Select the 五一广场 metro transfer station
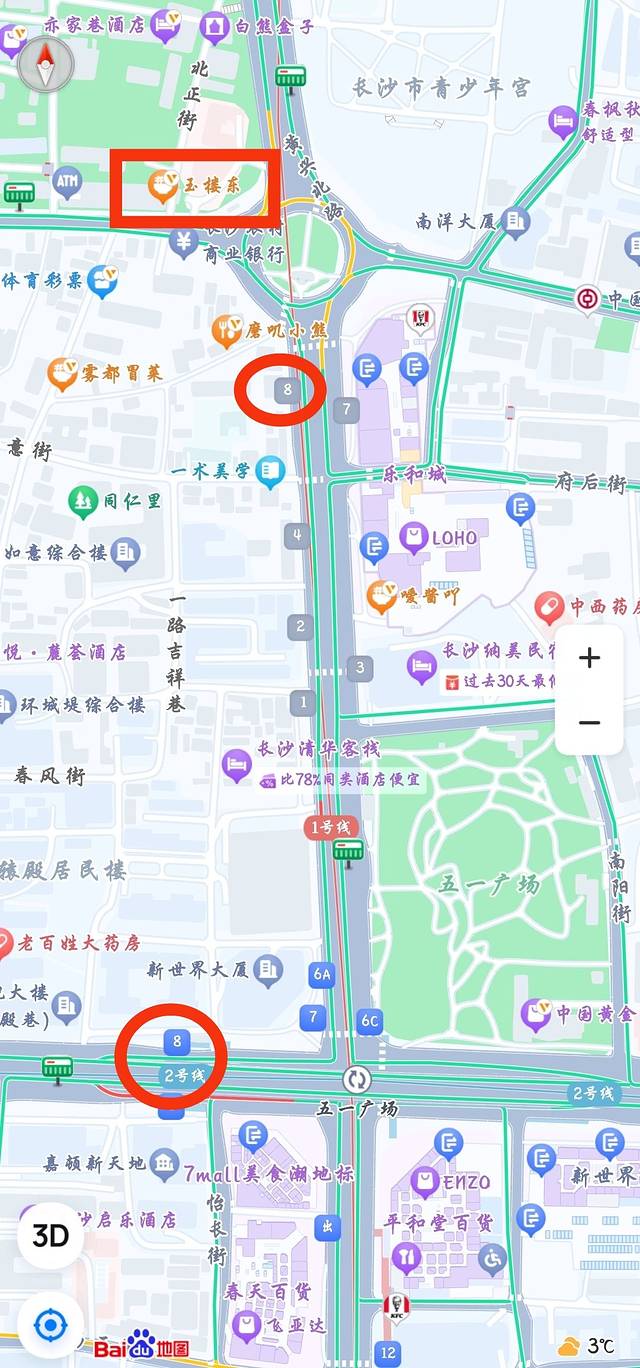This screenshot has width=640, height=1368. pos(357,1079)
